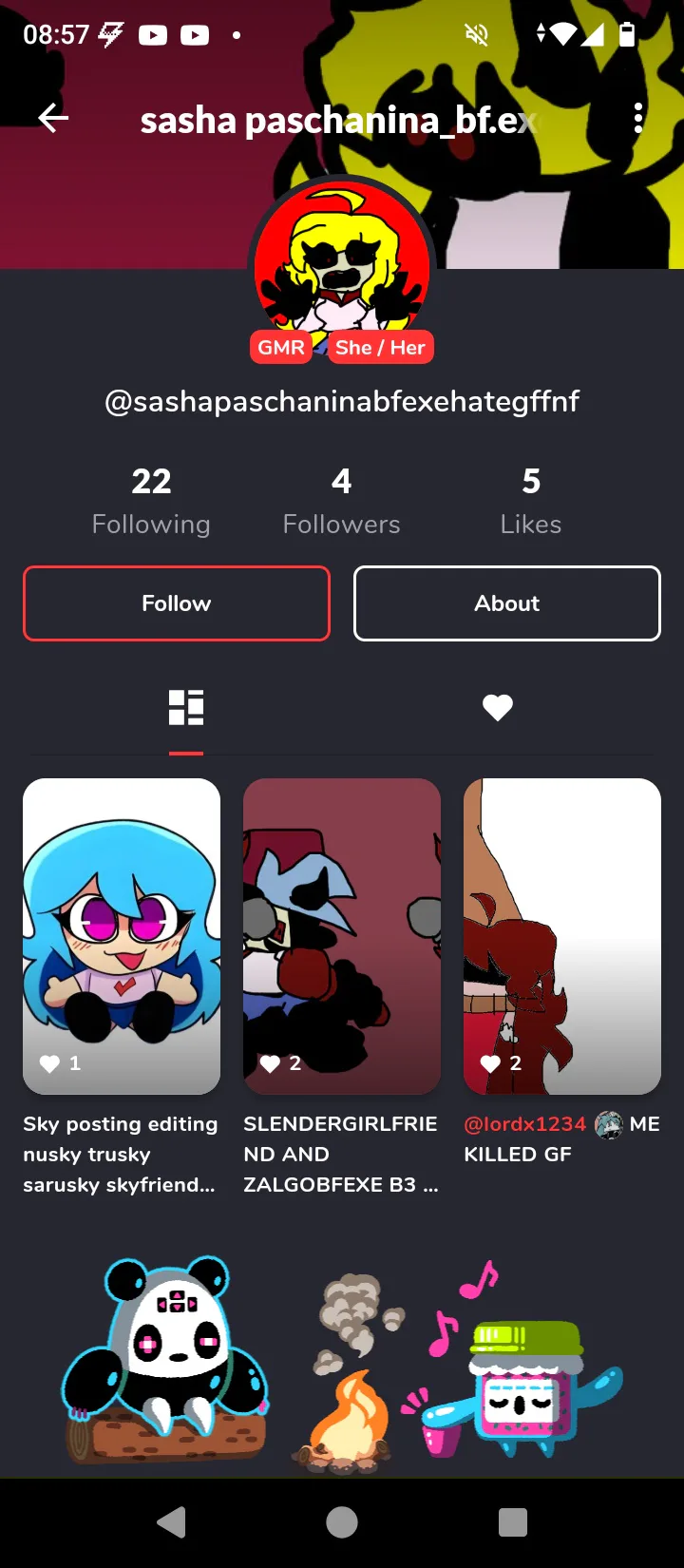Open the SLENDERGIRLFRIEND AND ZALGOBFEXE post

pos(342,936)
